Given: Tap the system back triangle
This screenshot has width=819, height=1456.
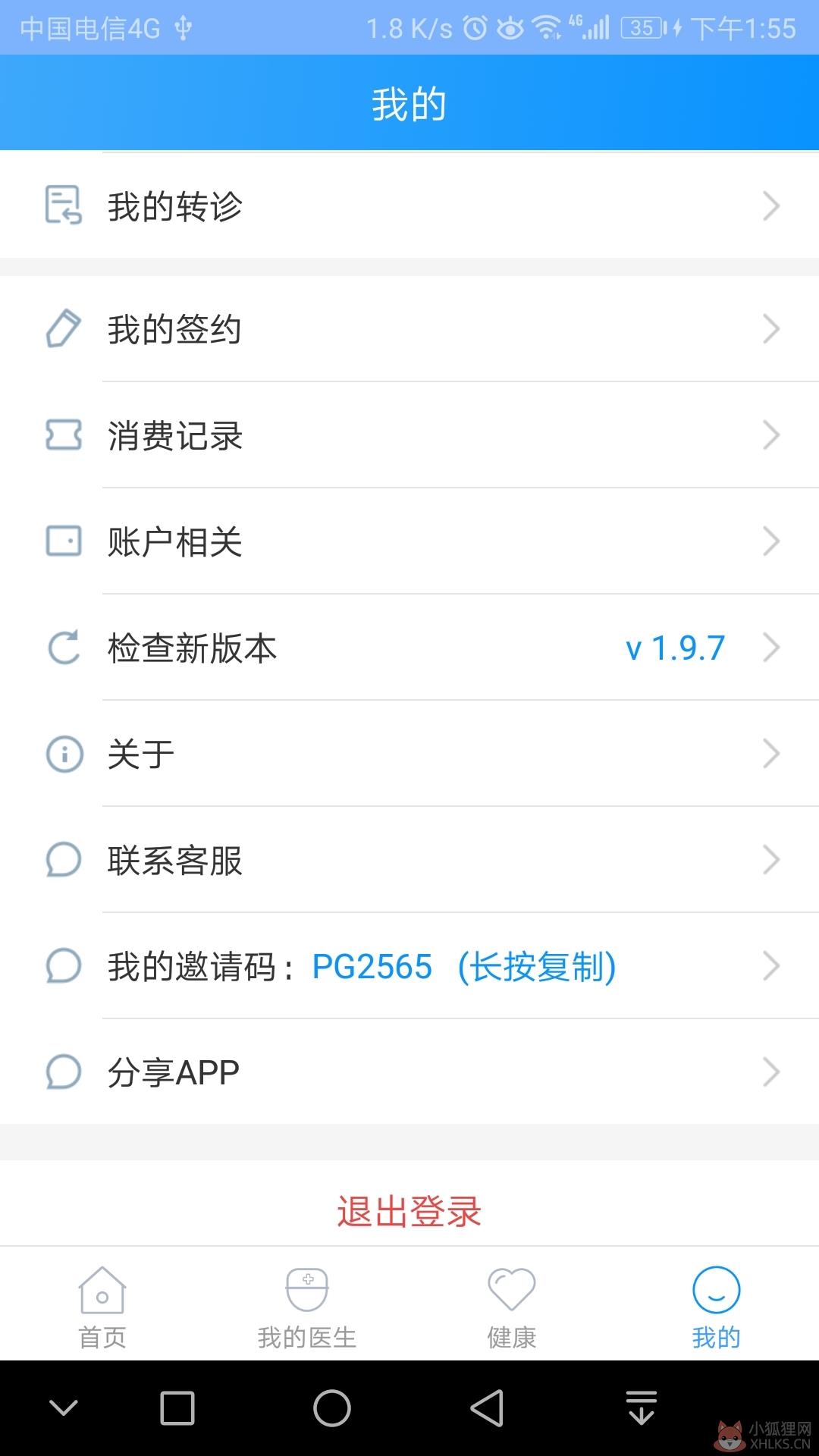Looking at the screenshot, I should click(487, 1408).
